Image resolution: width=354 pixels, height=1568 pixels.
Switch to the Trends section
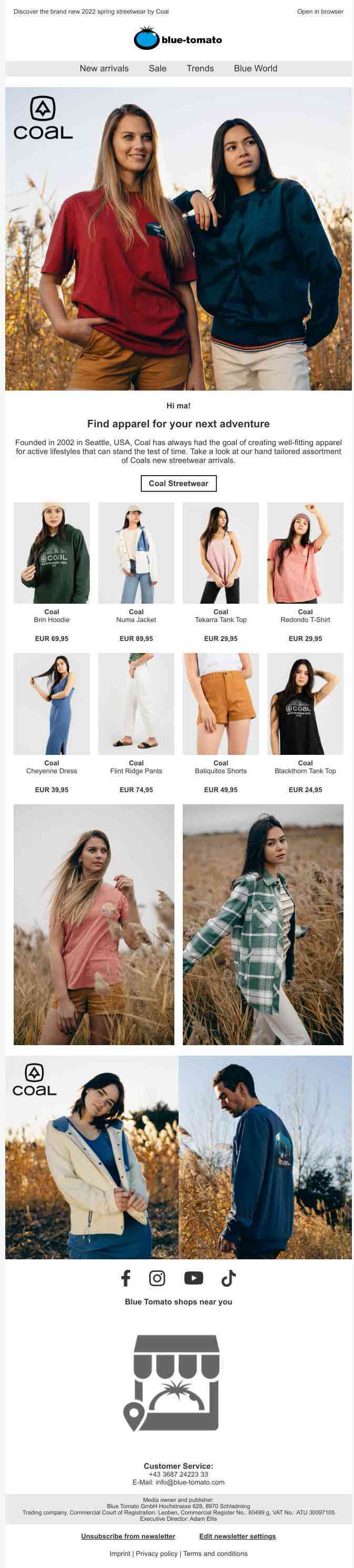[x=200, y=68]
